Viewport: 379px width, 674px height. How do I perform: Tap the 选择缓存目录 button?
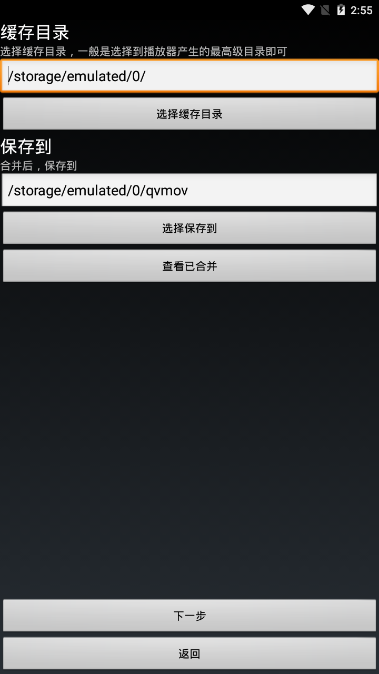[190, 114]
